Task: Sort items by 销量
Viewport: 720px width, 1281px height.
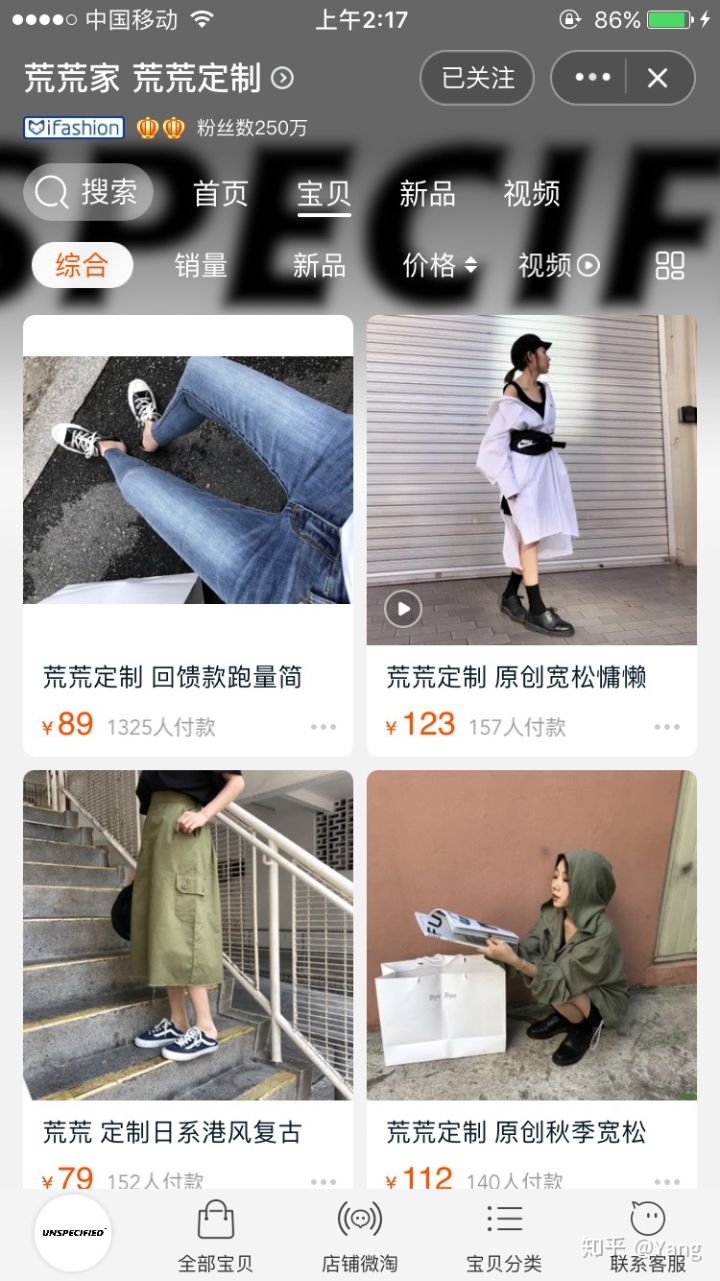Action: pos(201,265)
